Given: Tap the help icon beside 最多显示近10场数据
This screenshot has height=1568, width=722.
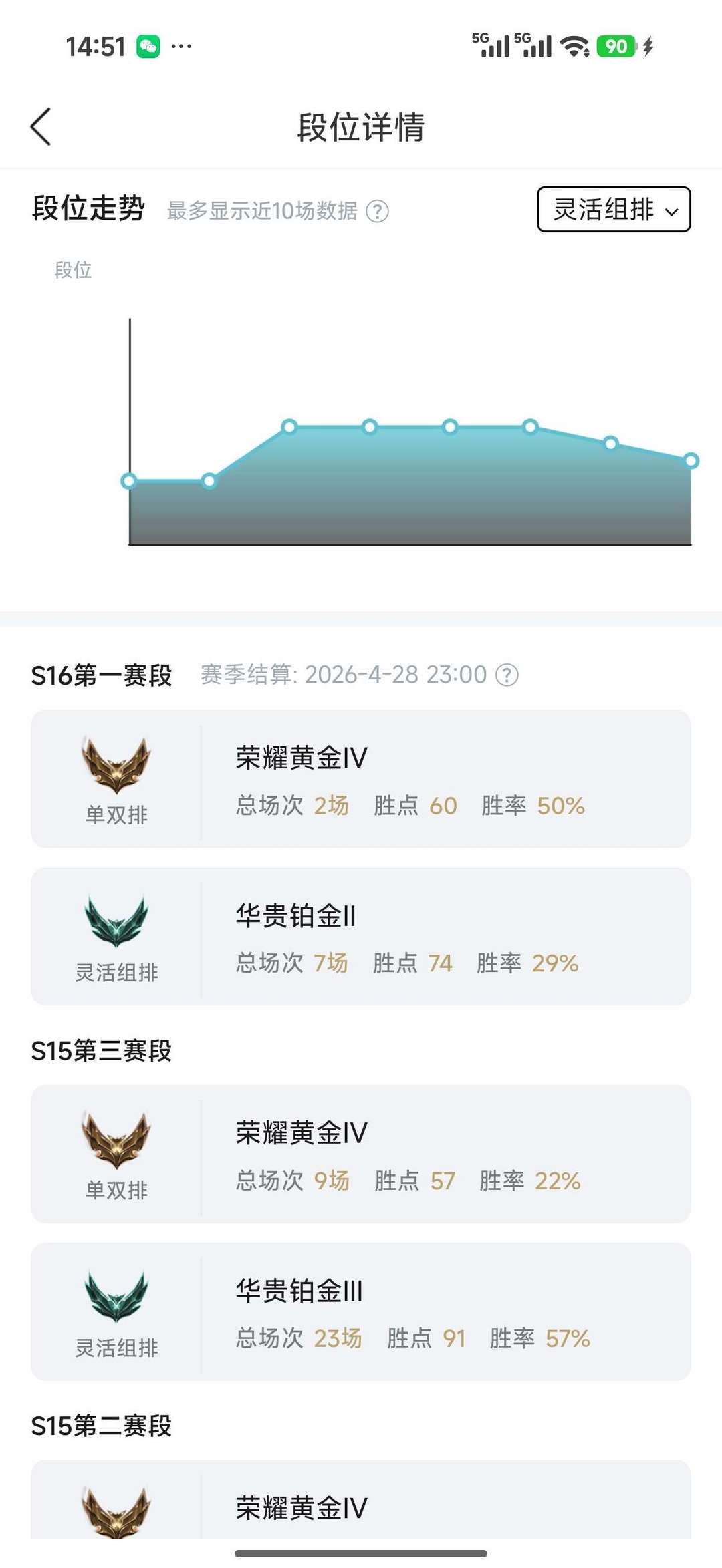Looking at the screenshot, I should (x=378, y=212).
